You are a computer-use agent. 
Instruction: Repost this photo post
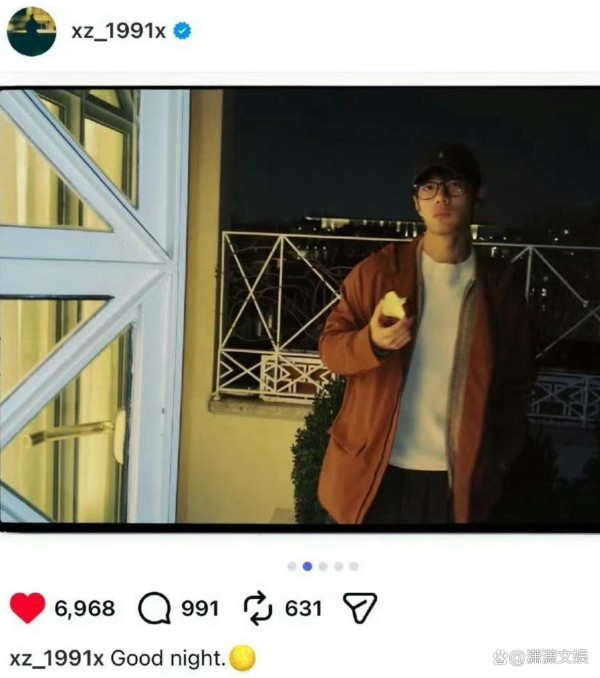tap(258, 607)
